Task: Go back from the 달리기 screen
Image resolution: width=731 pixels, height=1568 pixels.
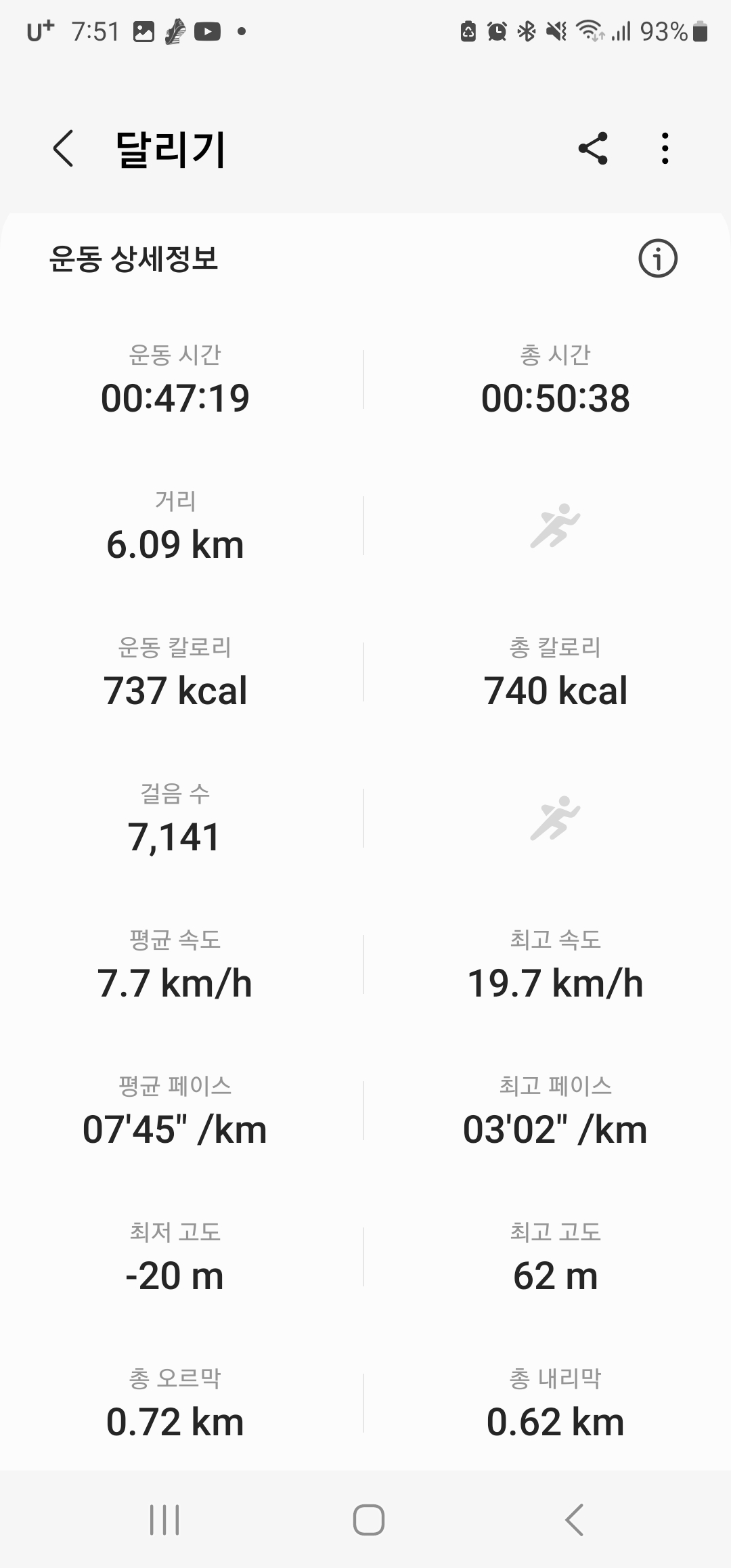Action: [63, 149]
